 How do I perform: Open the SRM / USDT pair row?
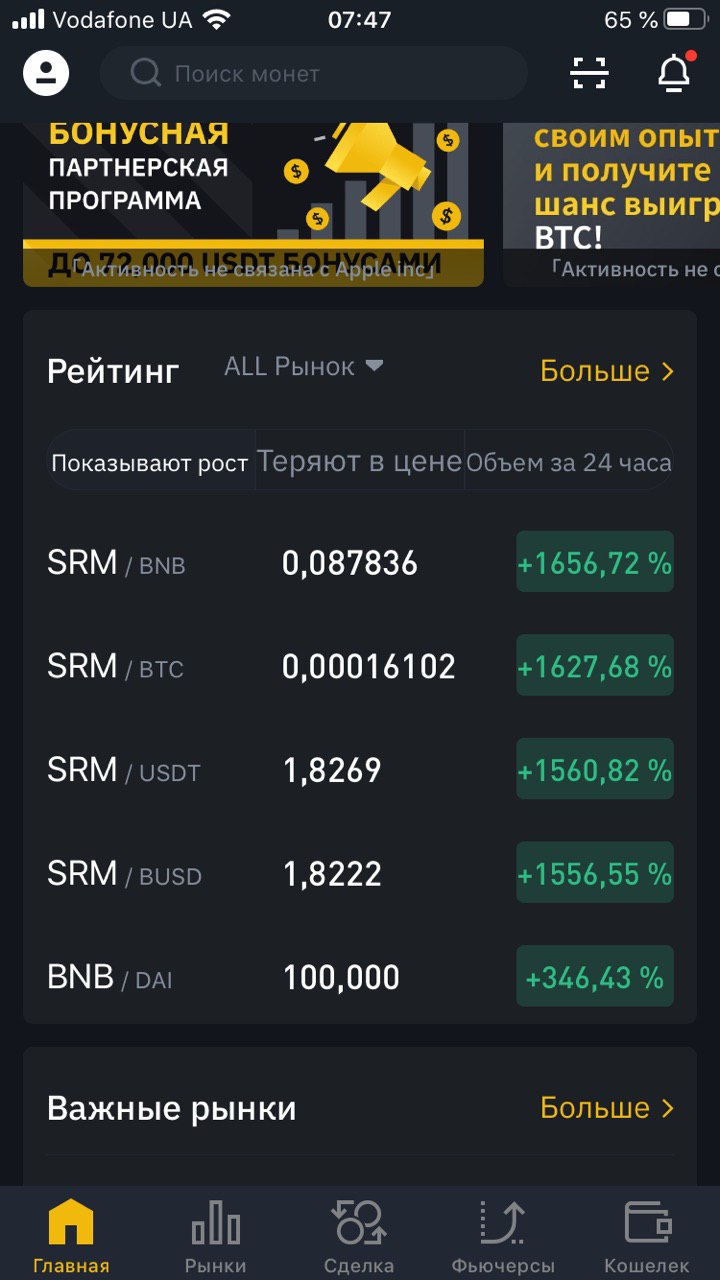(360, 770)
